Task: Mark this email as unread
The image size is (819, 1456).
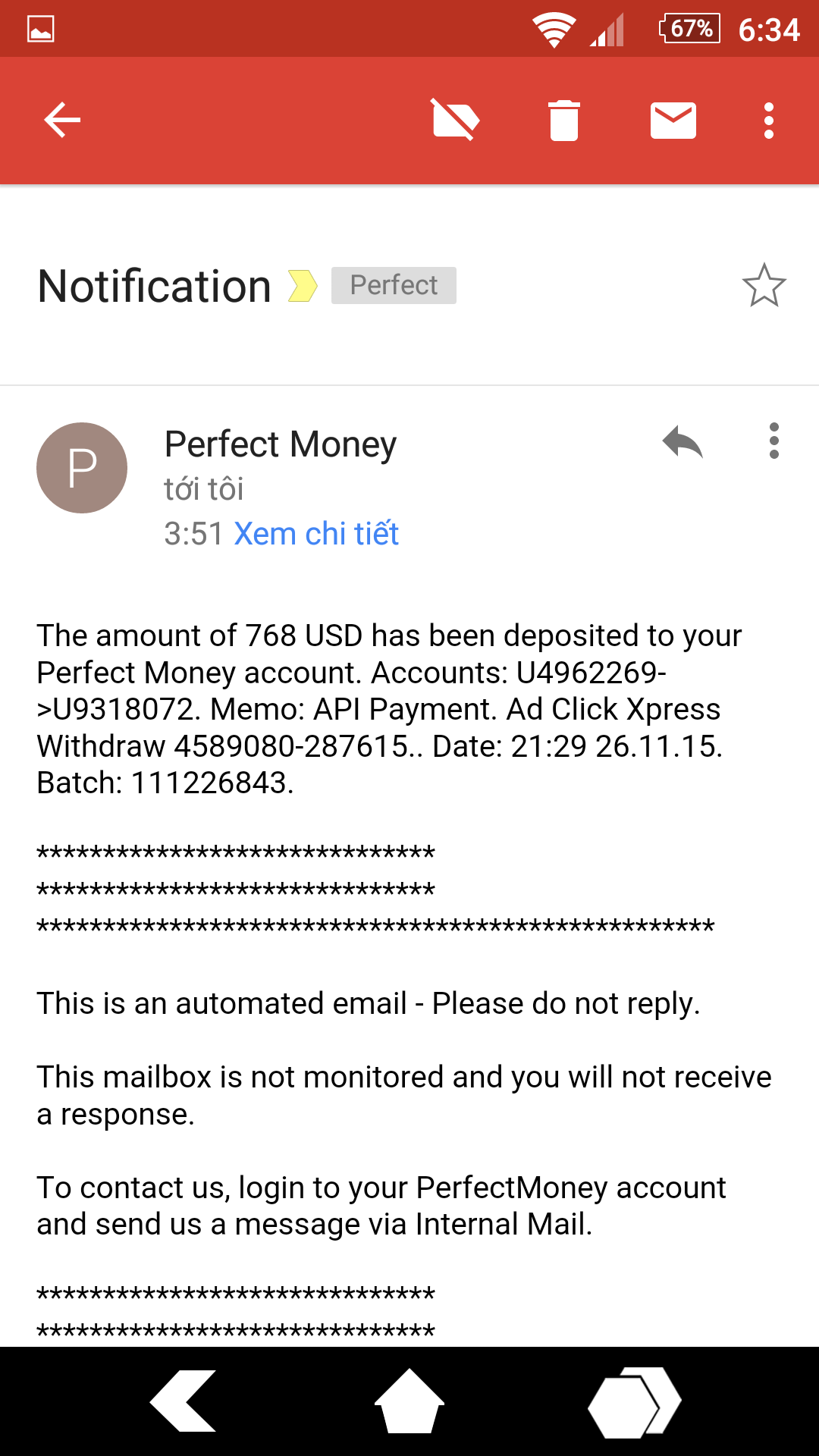Action: pos(673,120)
